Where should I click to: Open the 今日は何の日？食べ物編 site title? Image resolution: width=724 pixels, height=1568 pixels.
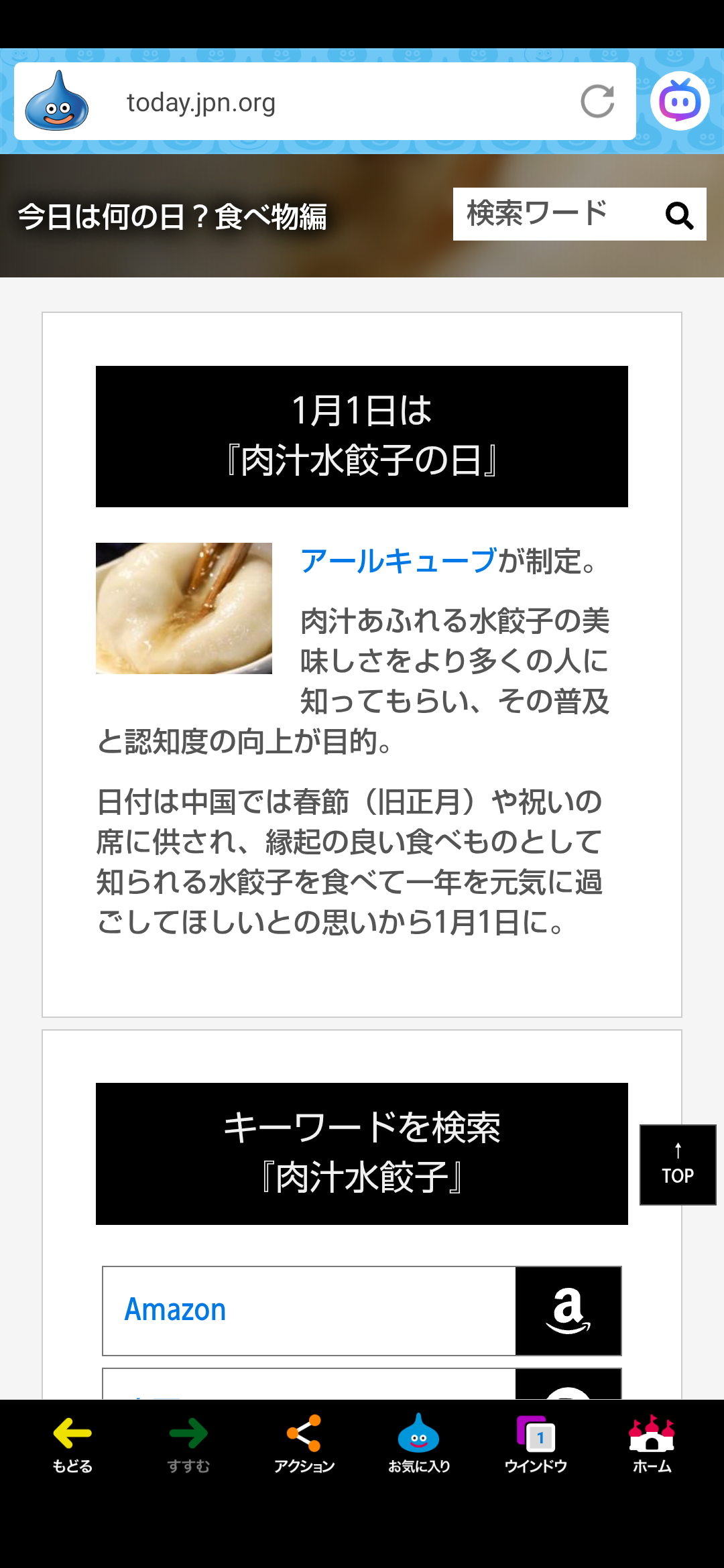pyautogui.click(x=172, y=216)
